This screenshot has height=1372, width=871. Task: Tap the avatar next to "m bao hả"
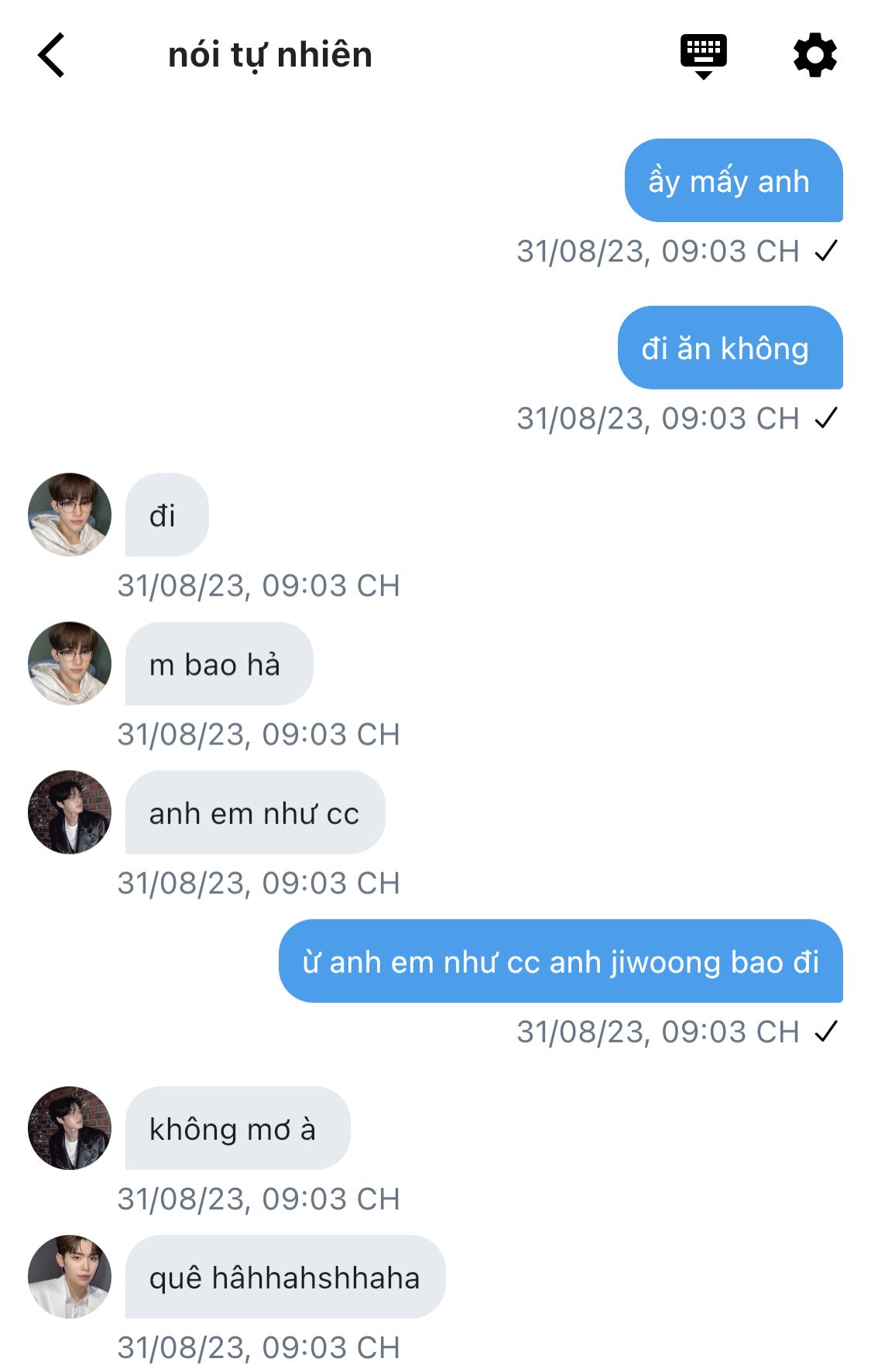point(70,663)
